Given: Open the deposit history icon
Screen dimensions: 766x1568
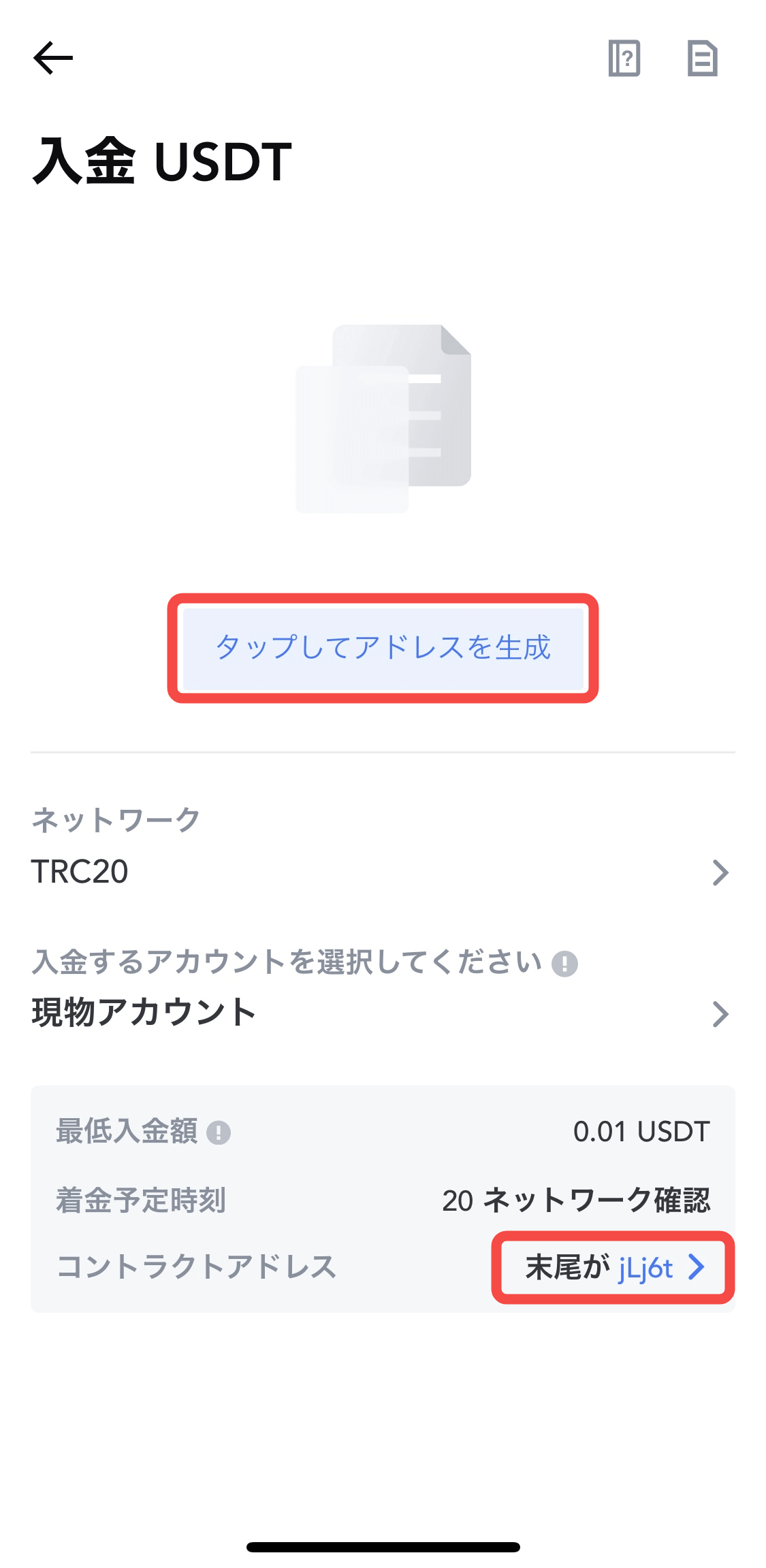Looking at the screenshot, I should pos(702,59).
